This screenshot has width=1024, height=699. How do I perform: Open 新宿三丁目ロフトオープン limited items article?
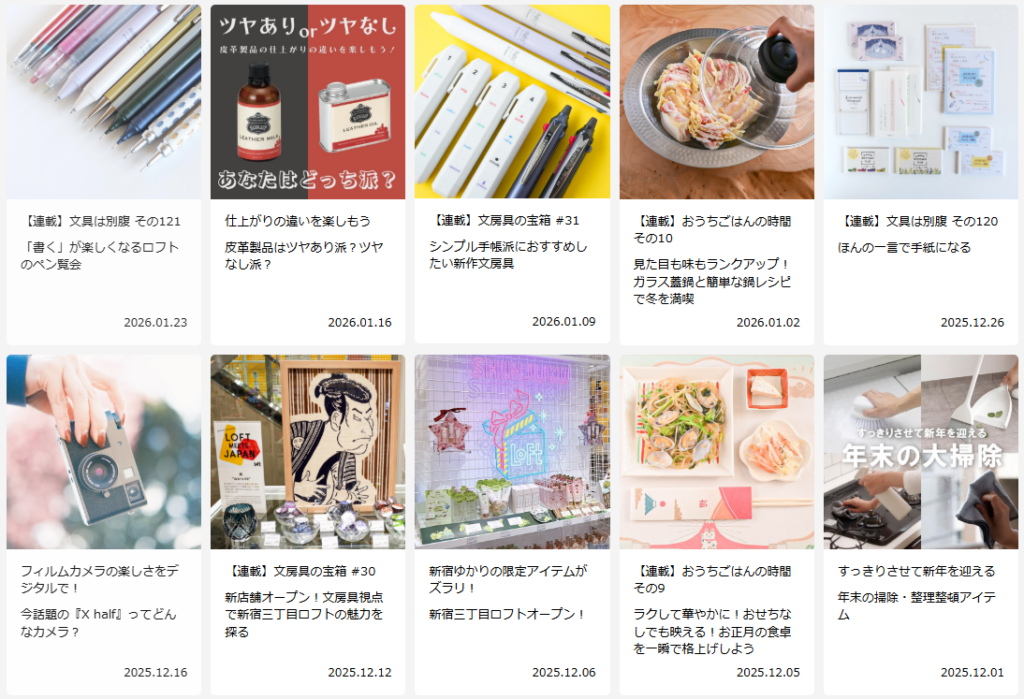512,452
